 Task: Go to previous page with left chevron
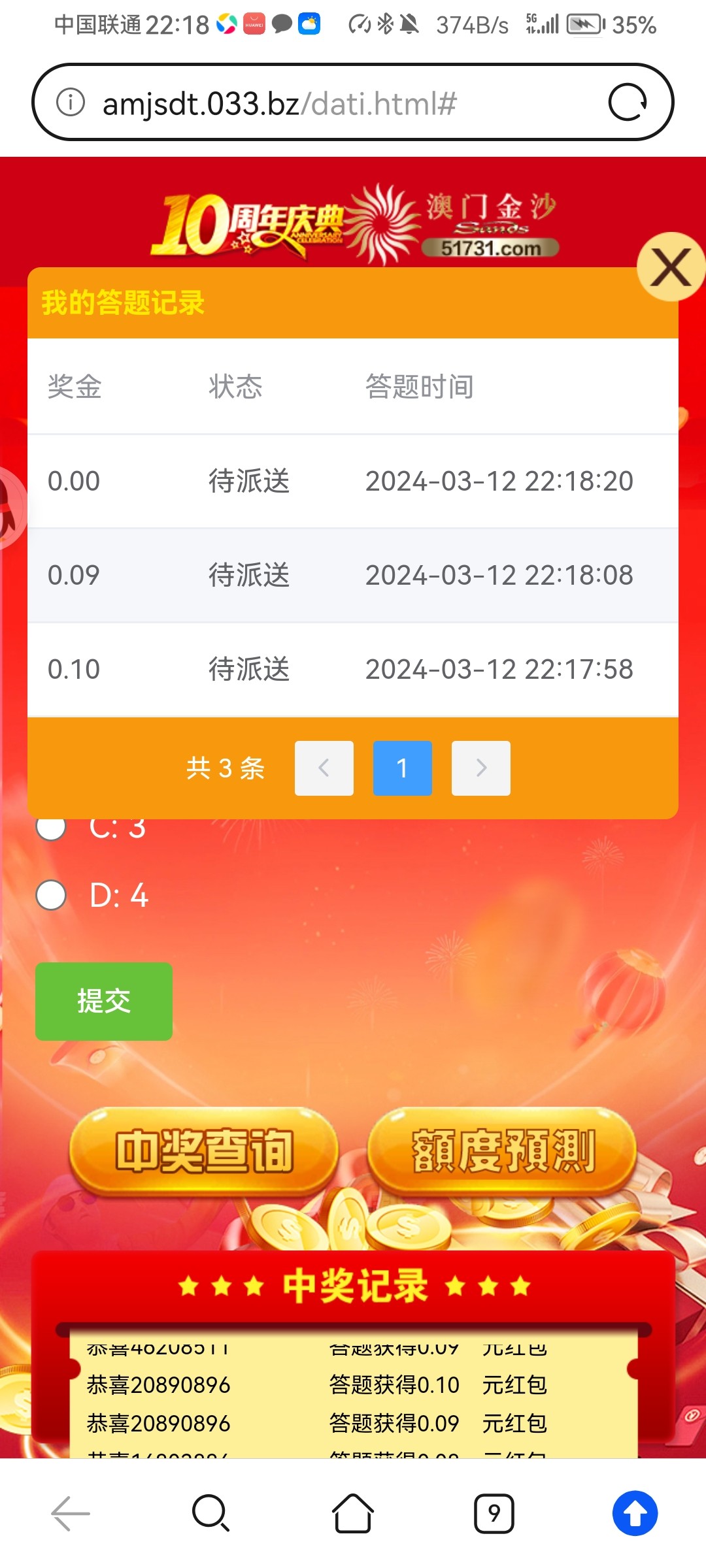324,768
